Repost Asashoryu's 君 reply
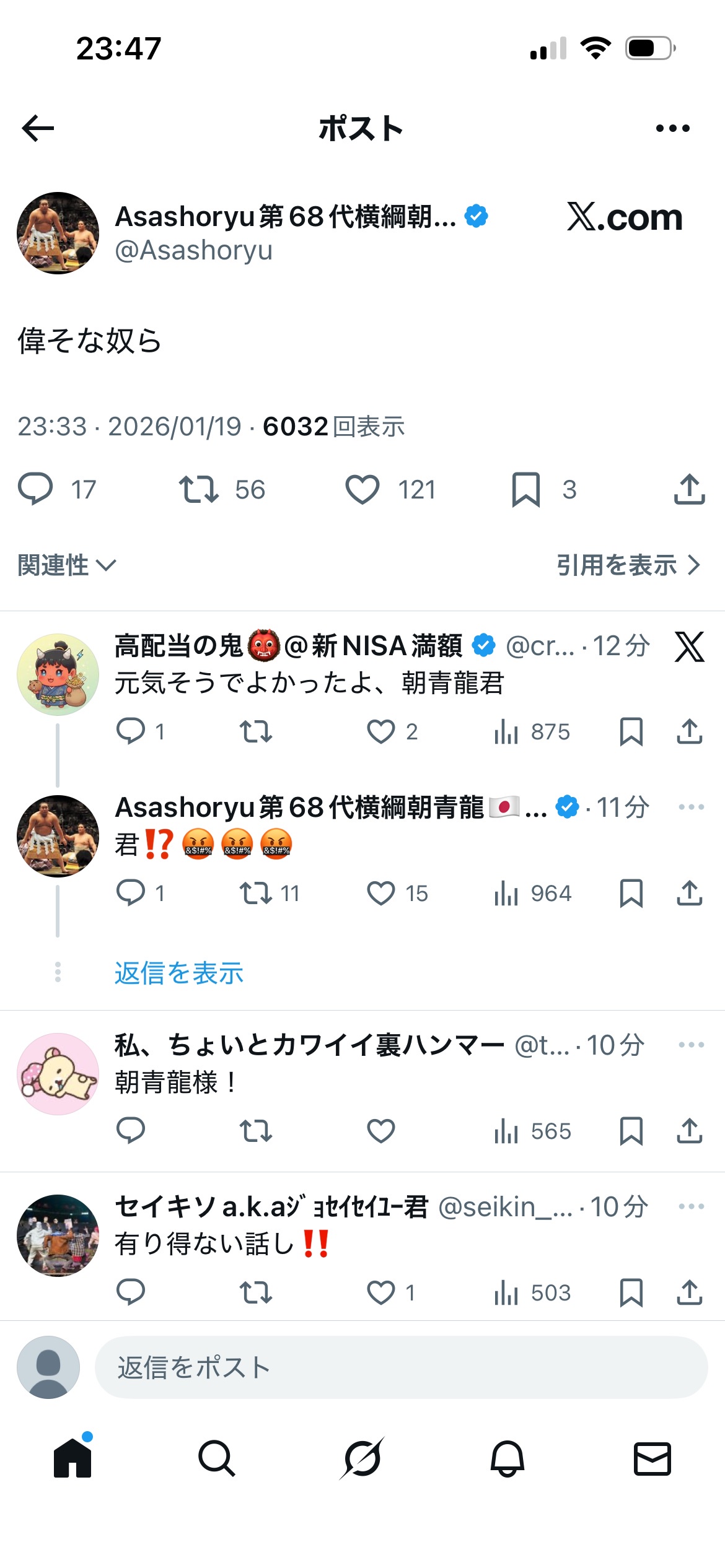This screenshot has width=725, height=1568. click(x=256, y=893)
